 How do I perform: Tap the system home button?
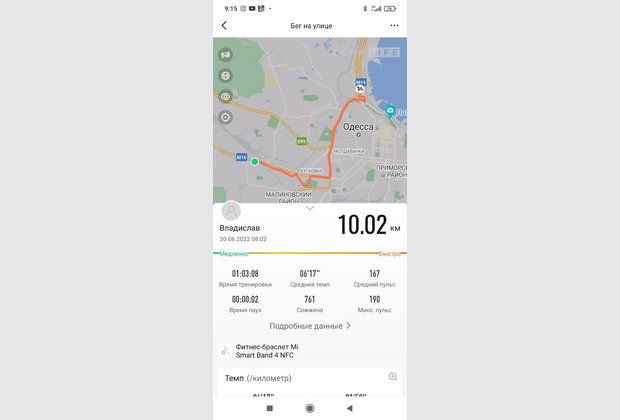(310, 408)
